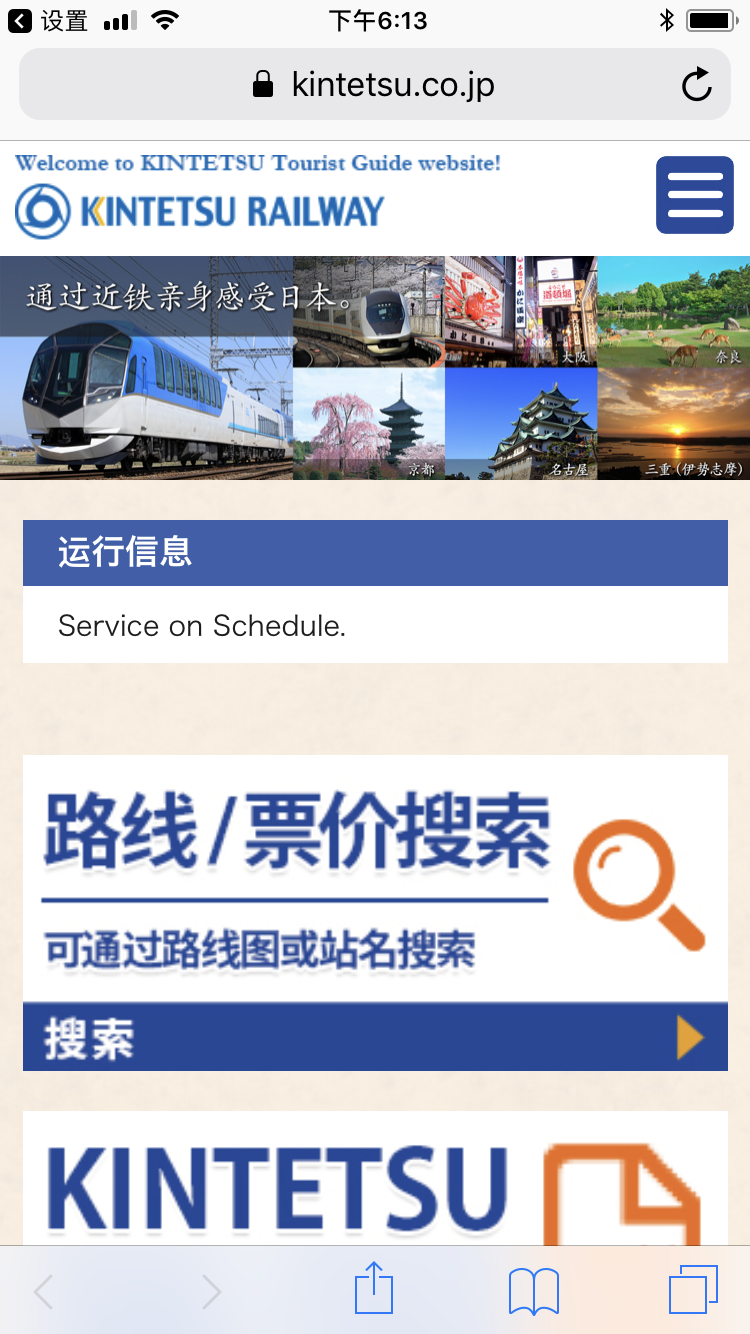Tap the kintetsu.co.jp address bar

tap(375, 85)
